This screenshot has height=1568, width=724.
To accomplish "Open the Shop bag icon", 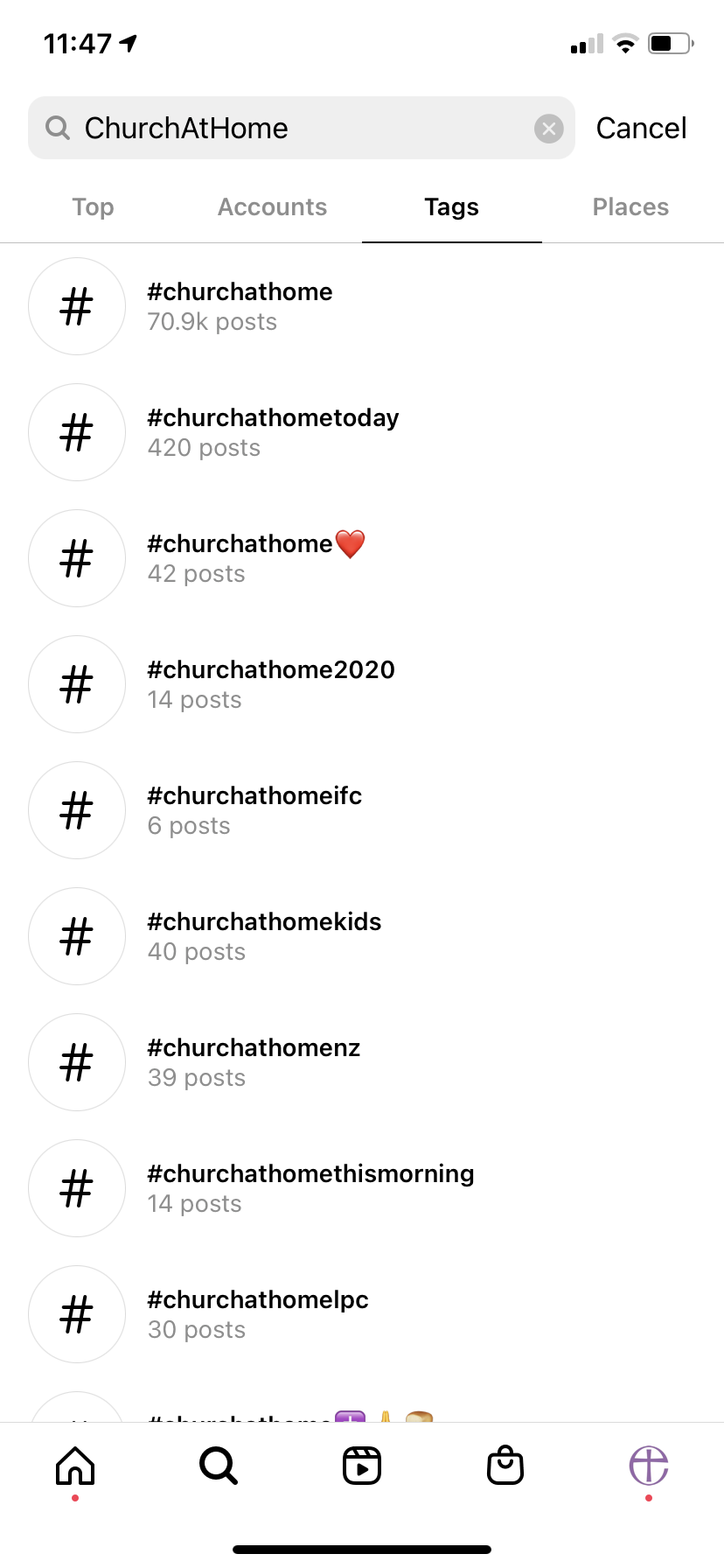I will click(505, 1466).
